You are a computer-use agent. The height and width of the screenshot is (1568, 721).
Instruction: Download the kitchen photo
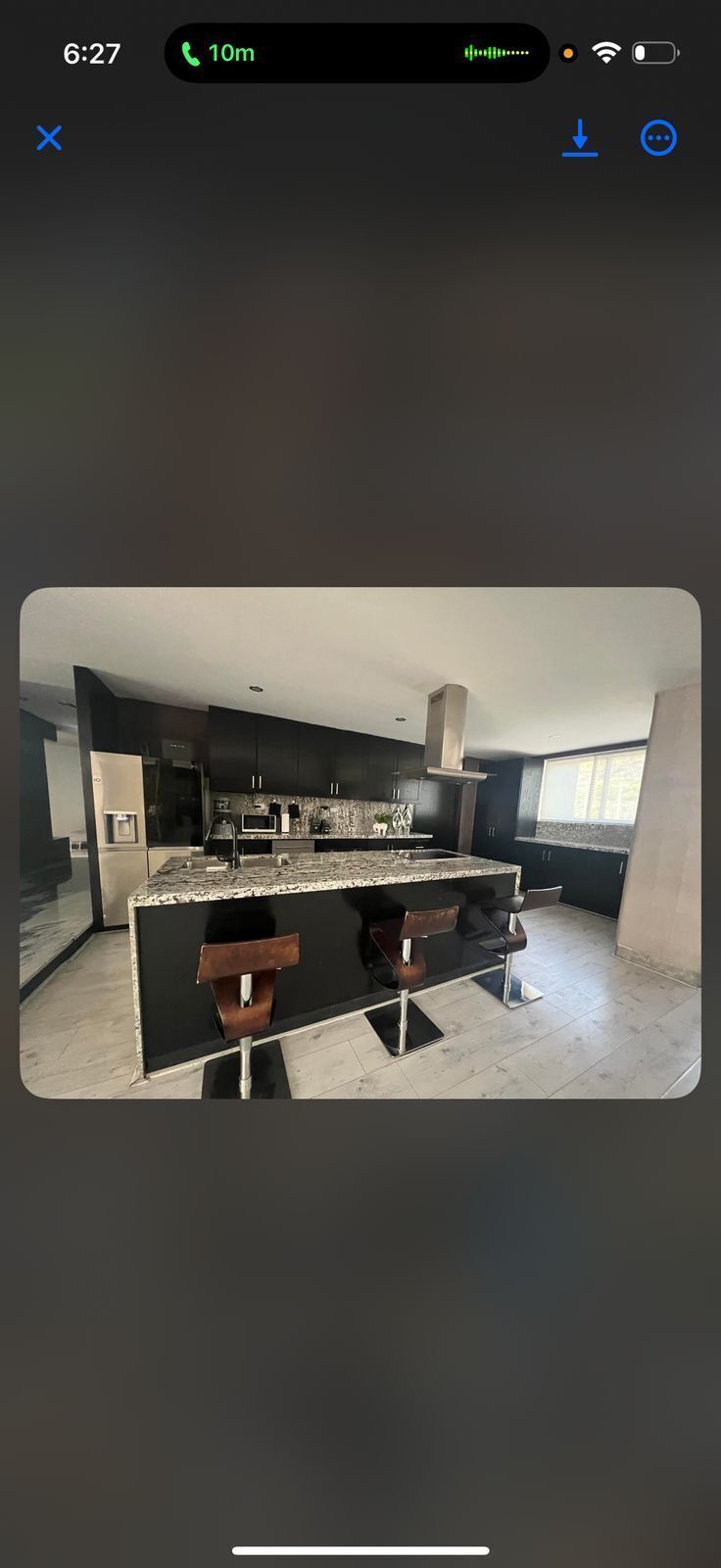click(580, 138)
